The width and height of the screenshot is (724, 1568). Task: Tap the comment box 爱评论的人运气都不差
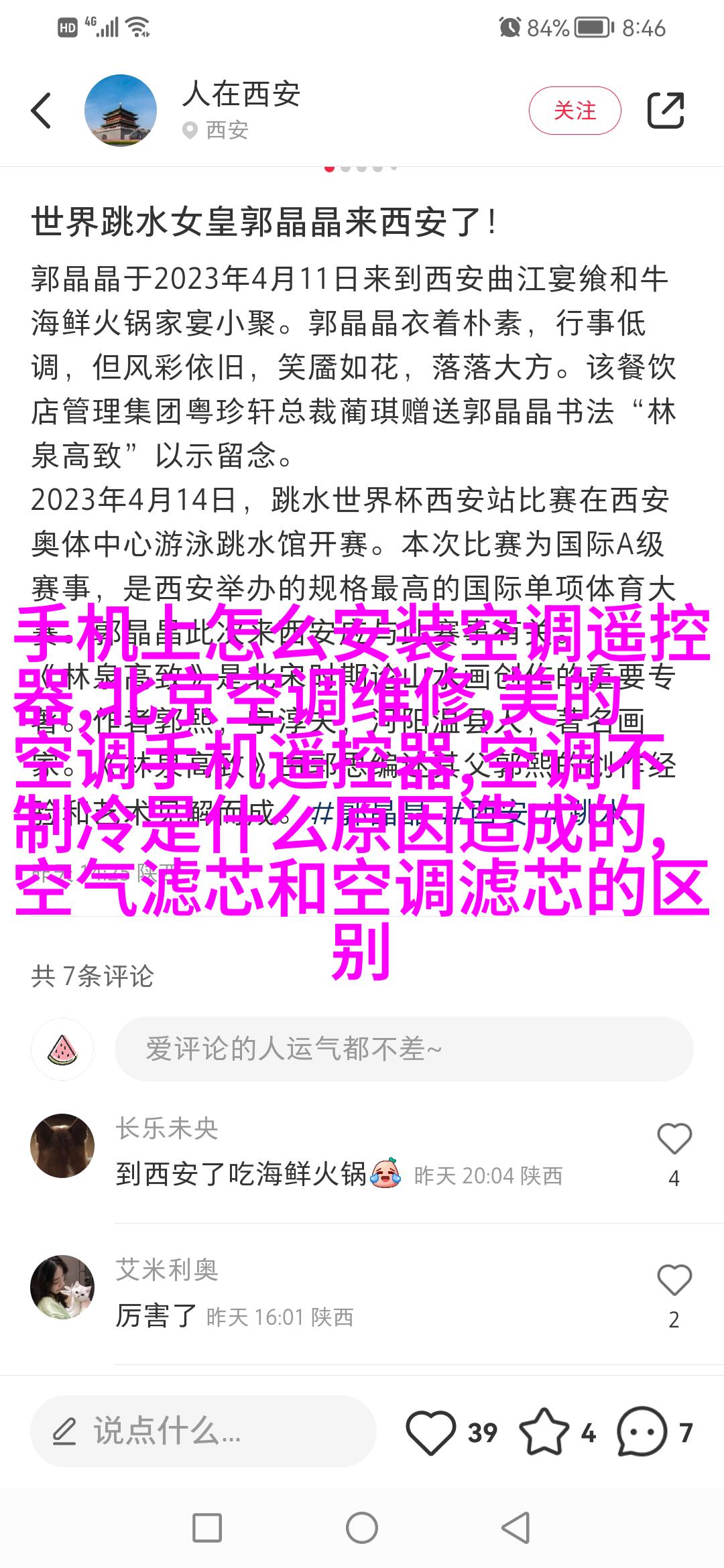coord(404,1049)
